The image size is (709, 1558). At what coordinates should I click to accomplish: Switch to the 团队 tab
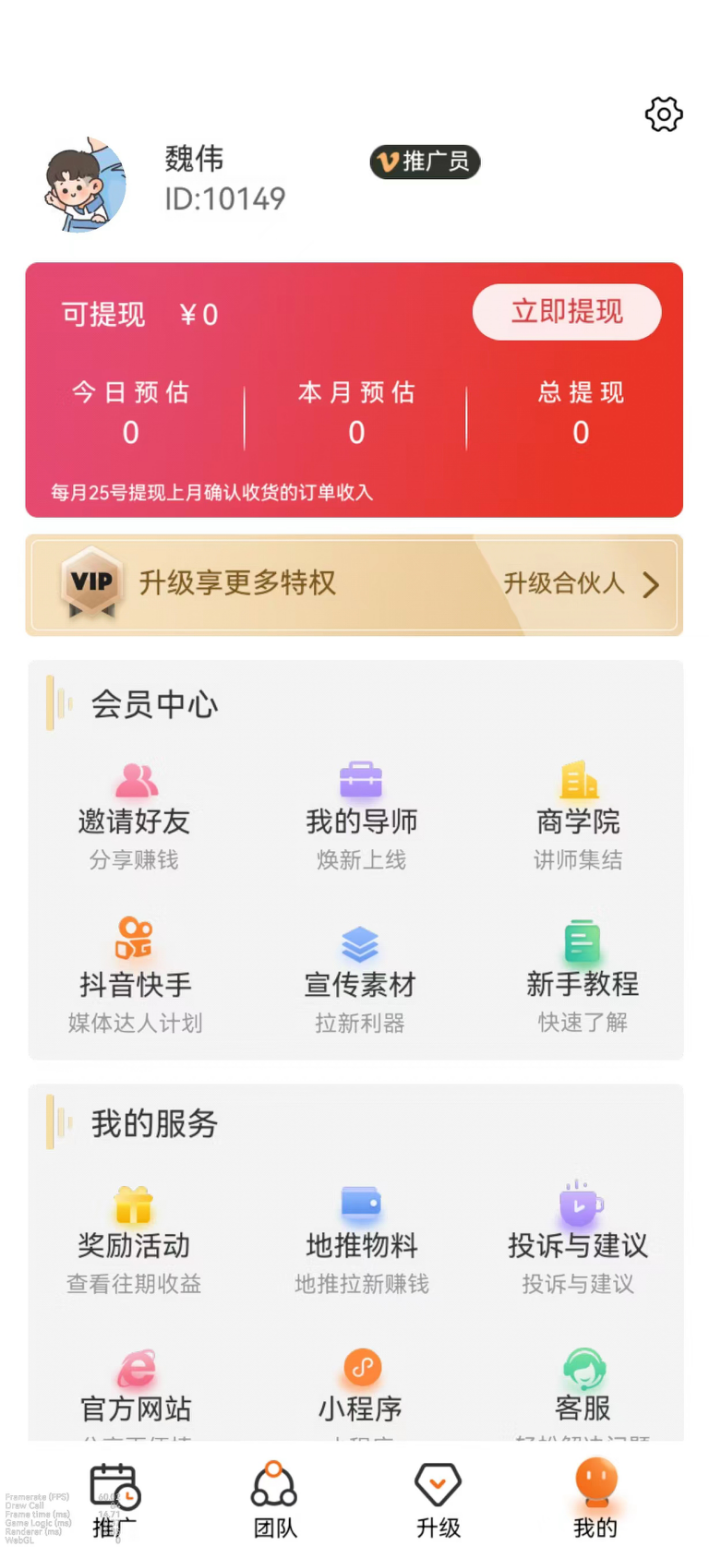274,1500
